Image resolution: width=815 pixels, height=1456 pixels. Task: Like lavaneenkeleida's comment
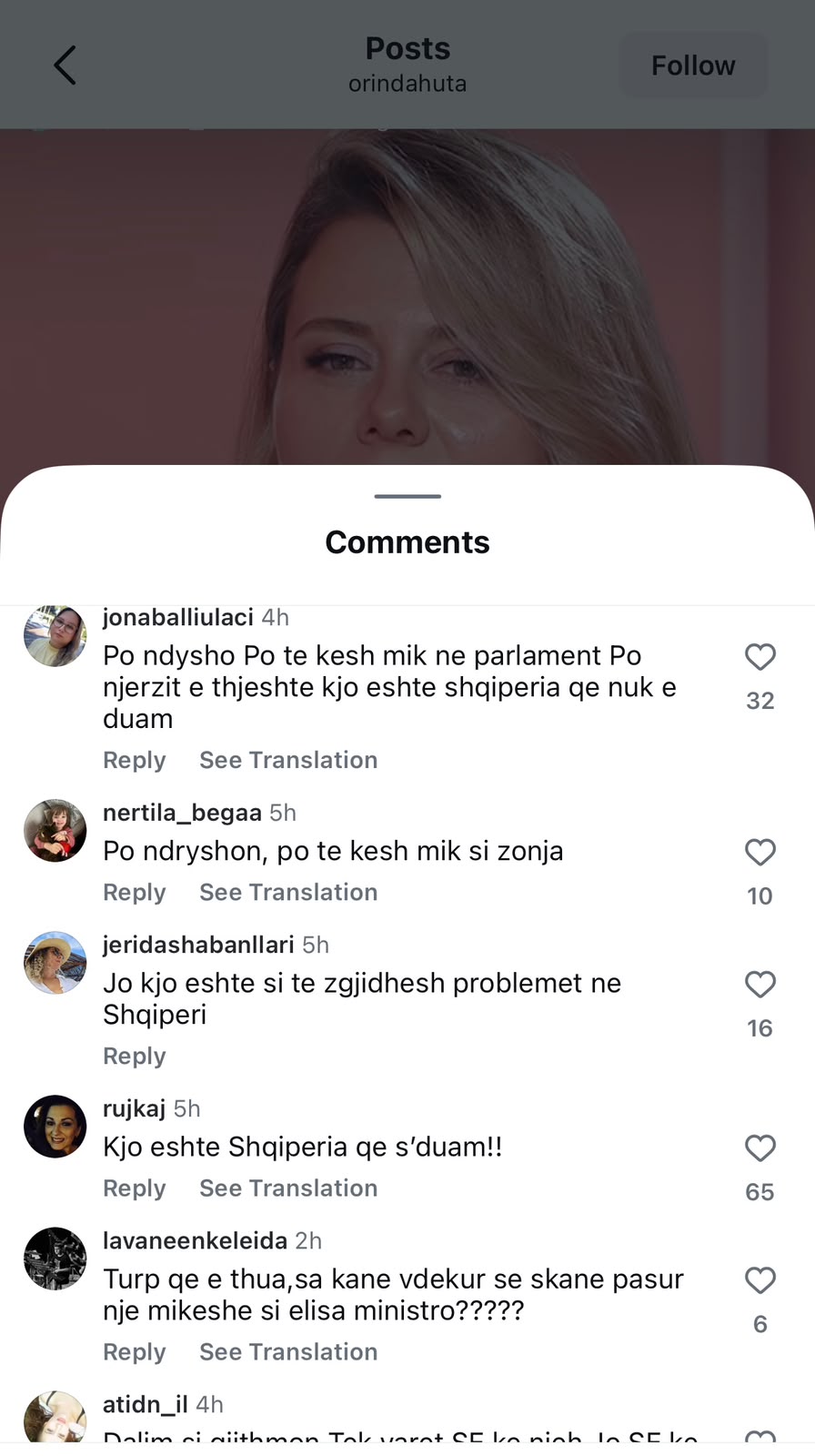[x=760, y=1280]
